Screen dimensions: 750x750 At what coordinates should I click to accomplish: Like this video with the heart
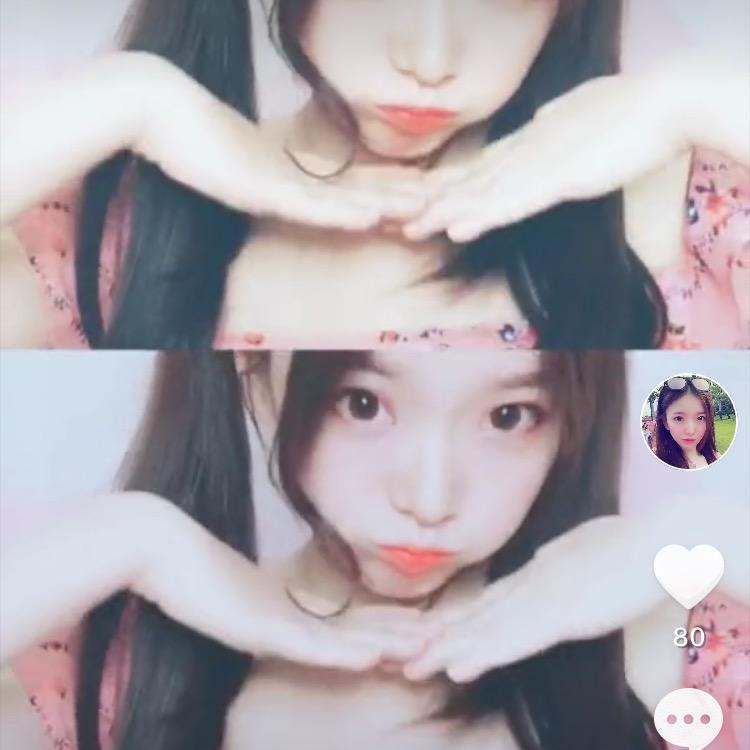688,575
